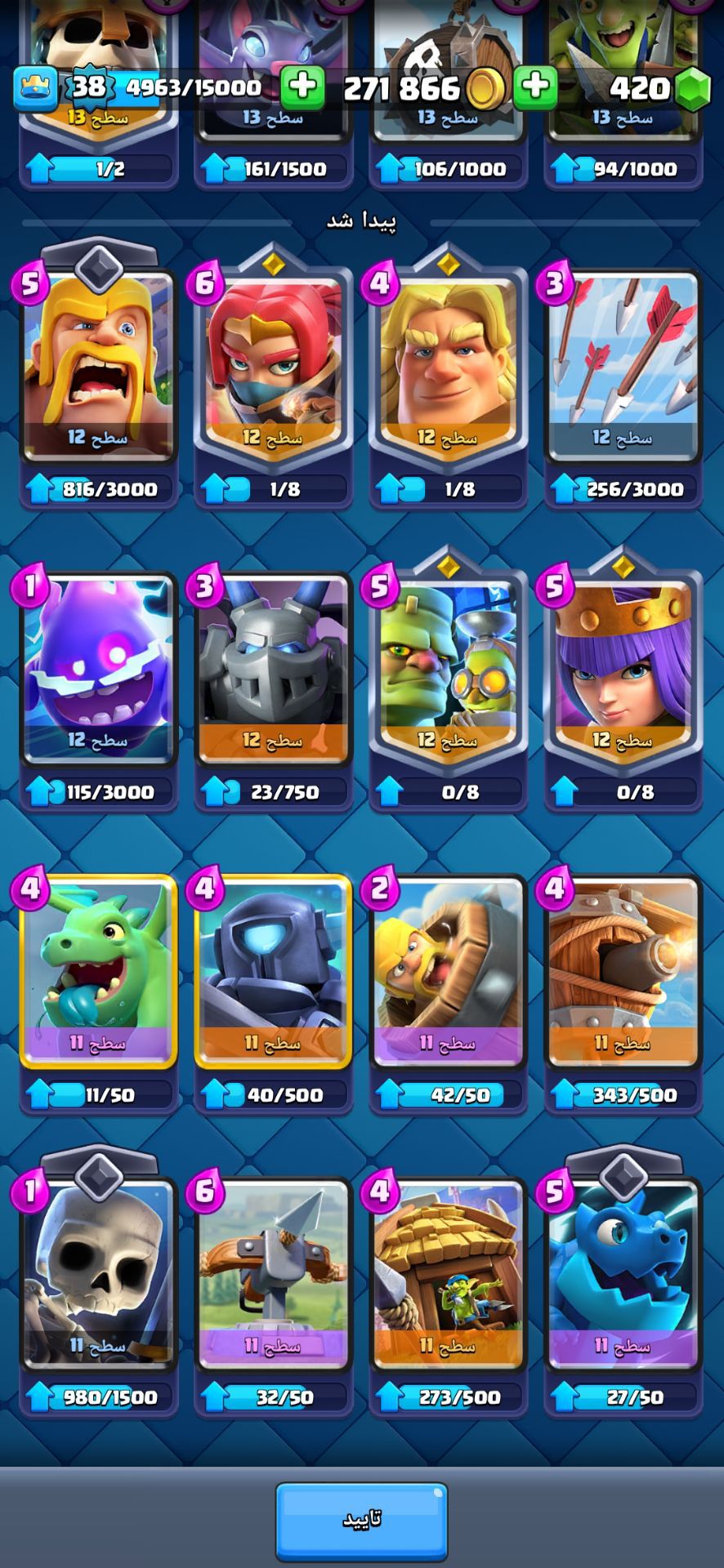
Task: Open the X-Bow card costing 6 elixir
Action: [x=273, y=1274]
